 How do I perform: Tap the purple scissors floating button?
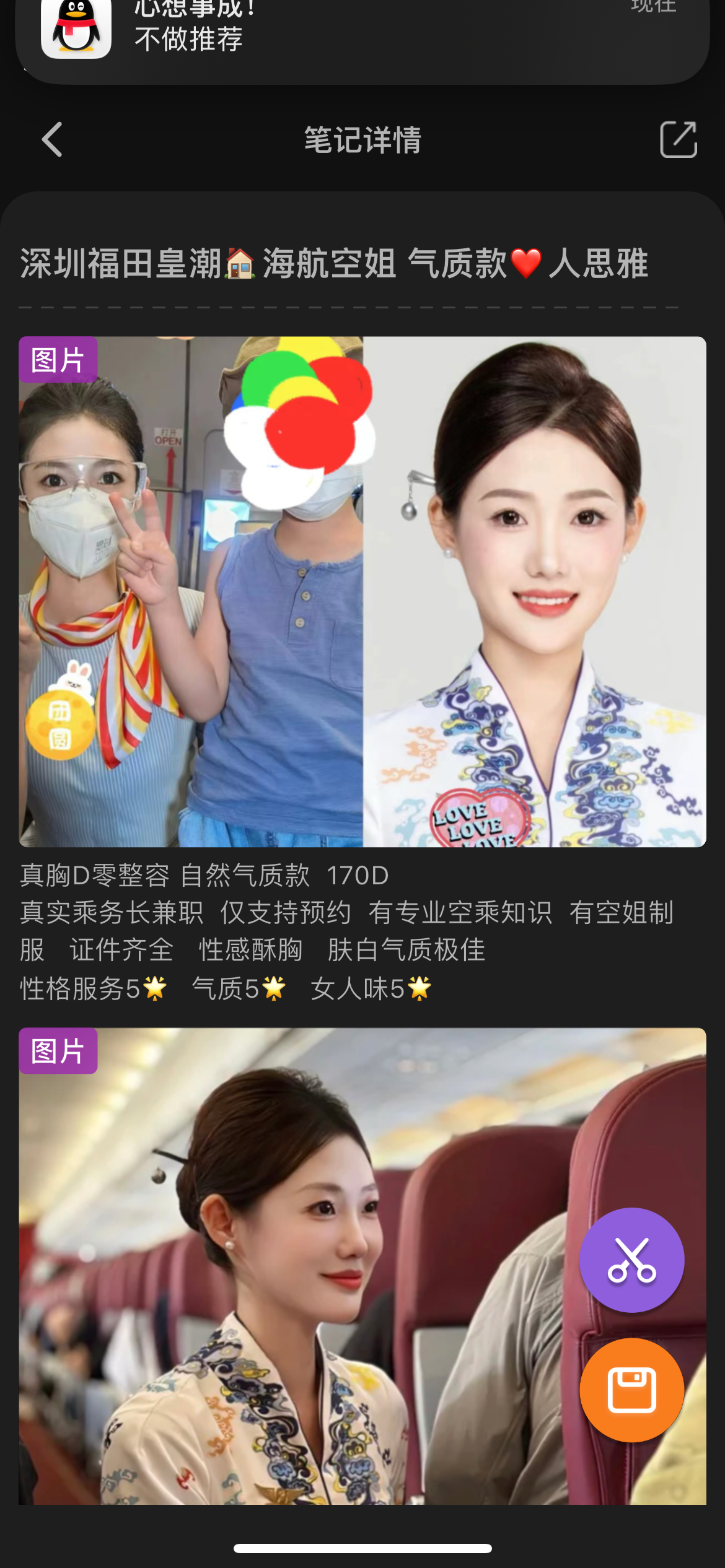(631, 1260)
